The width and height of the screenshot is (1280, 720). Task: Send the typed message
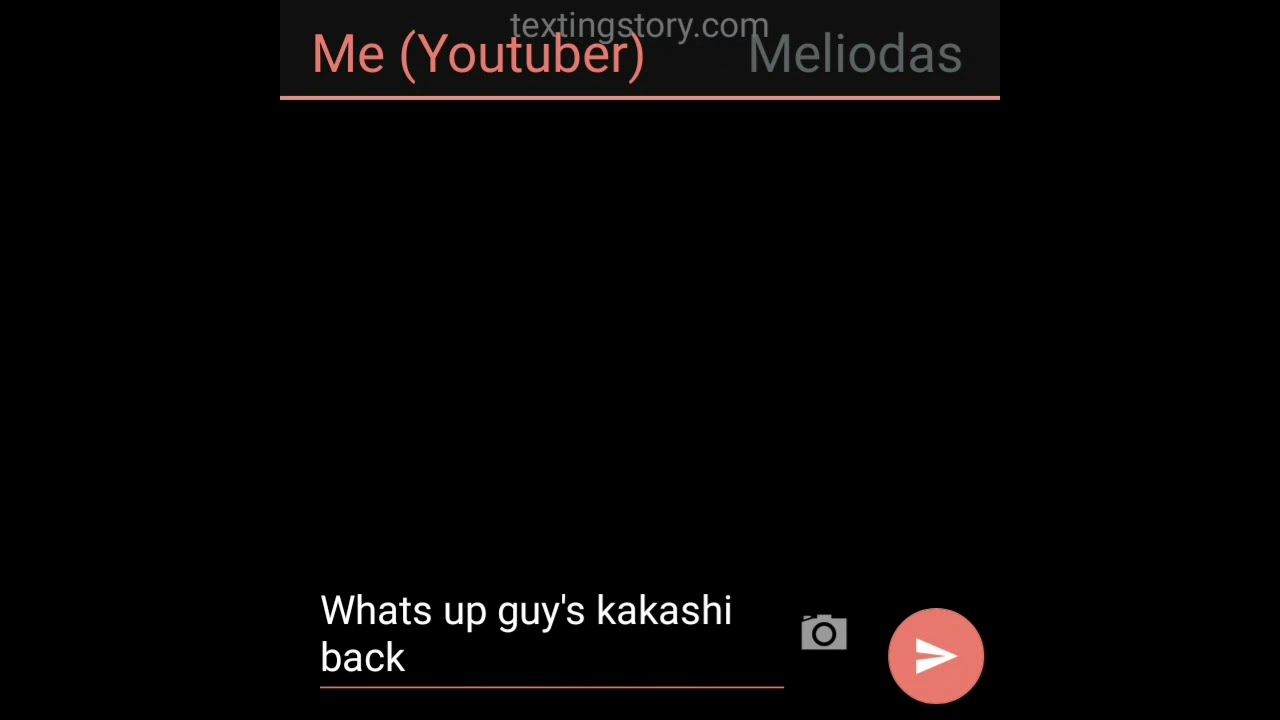(x=935, y=656)
